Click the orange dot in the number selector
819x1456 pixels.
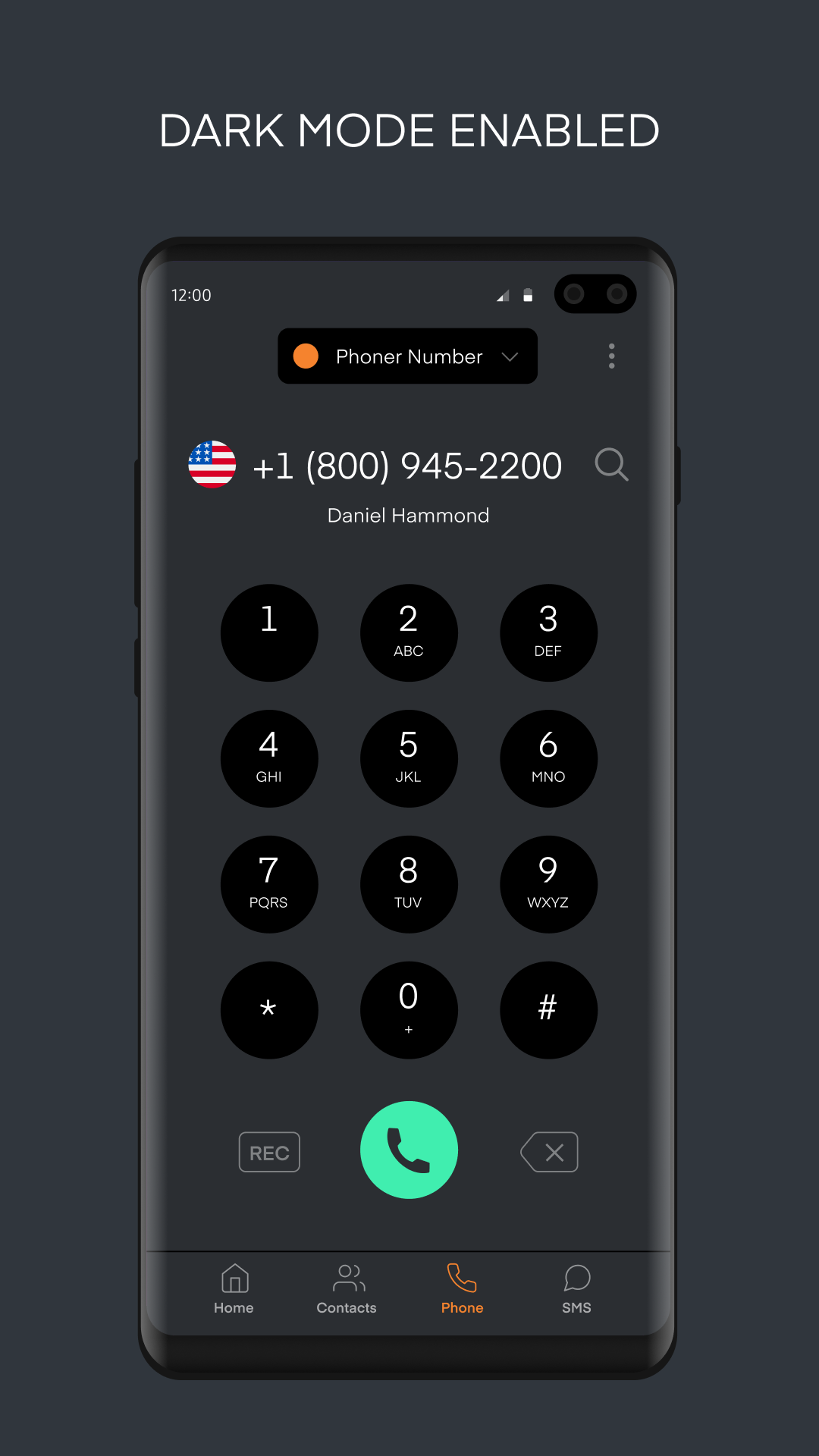tap(305, 356)
